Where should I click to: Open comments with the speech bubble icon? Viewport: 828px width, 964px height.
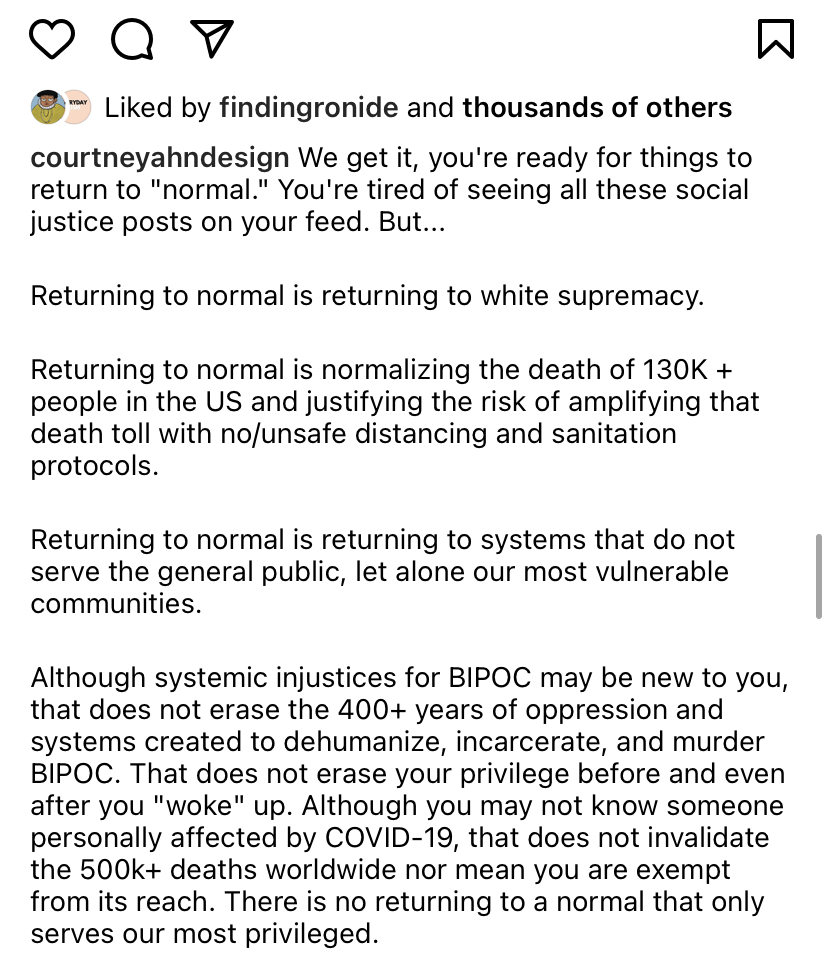coord(132,39)
